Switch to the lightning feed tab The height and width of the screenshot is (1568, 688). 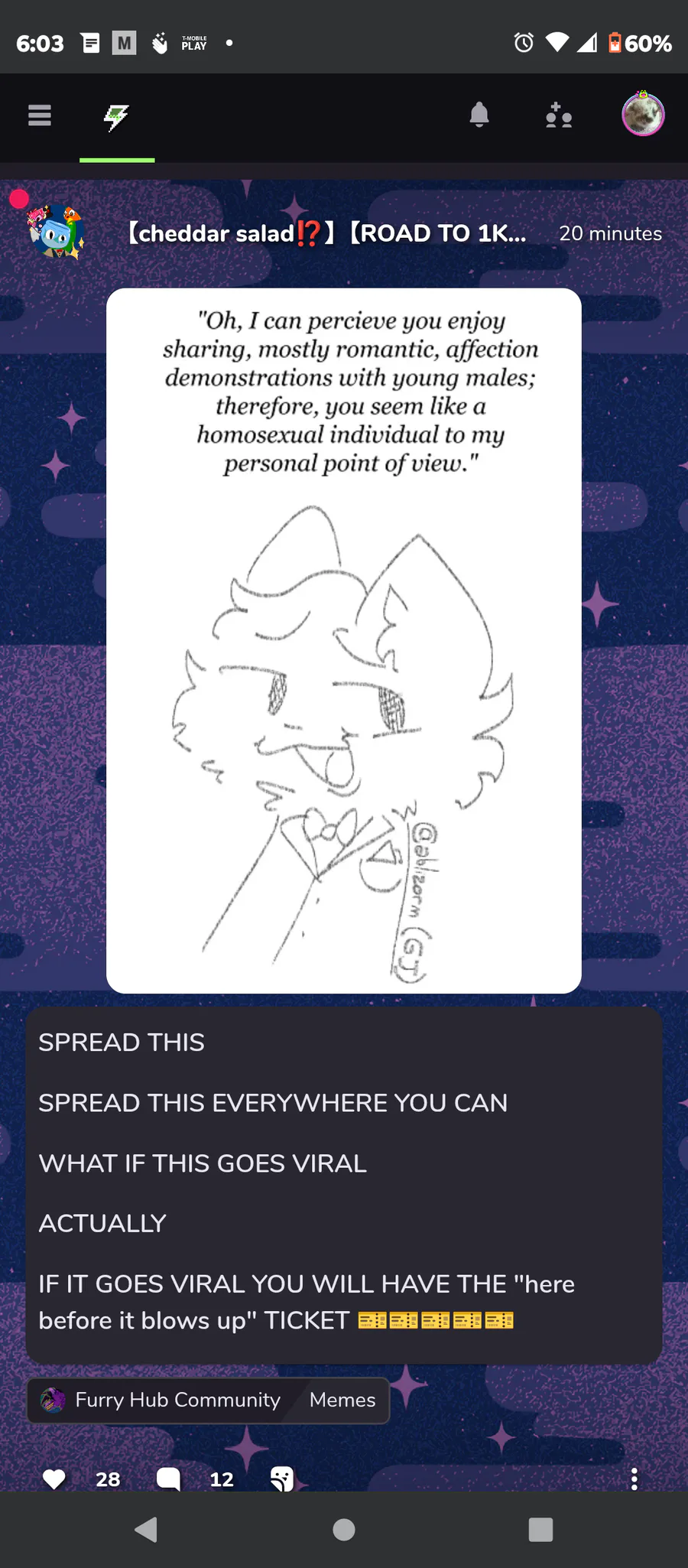pos(117,118)
